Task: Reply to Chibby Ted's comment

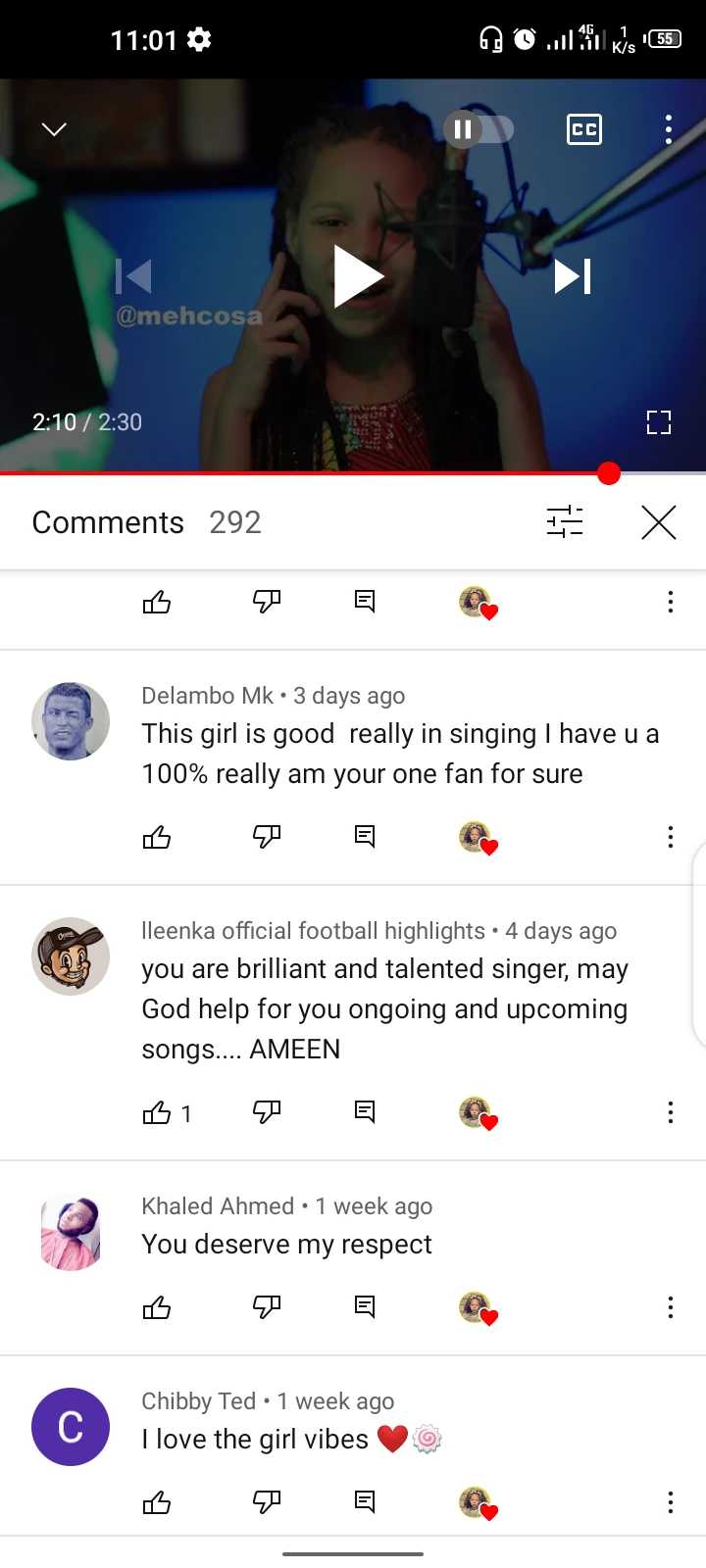Action: point(365,1501)
